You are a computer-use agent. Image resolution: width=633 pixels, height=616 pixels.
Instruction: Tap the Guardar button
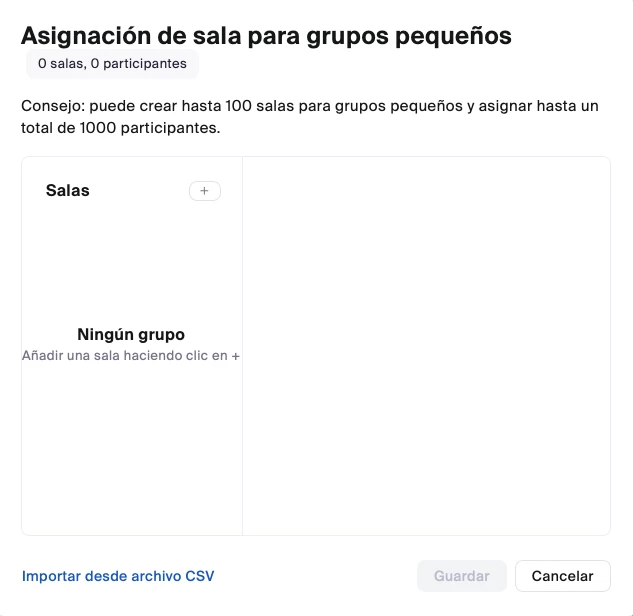[x=462, y=576]
